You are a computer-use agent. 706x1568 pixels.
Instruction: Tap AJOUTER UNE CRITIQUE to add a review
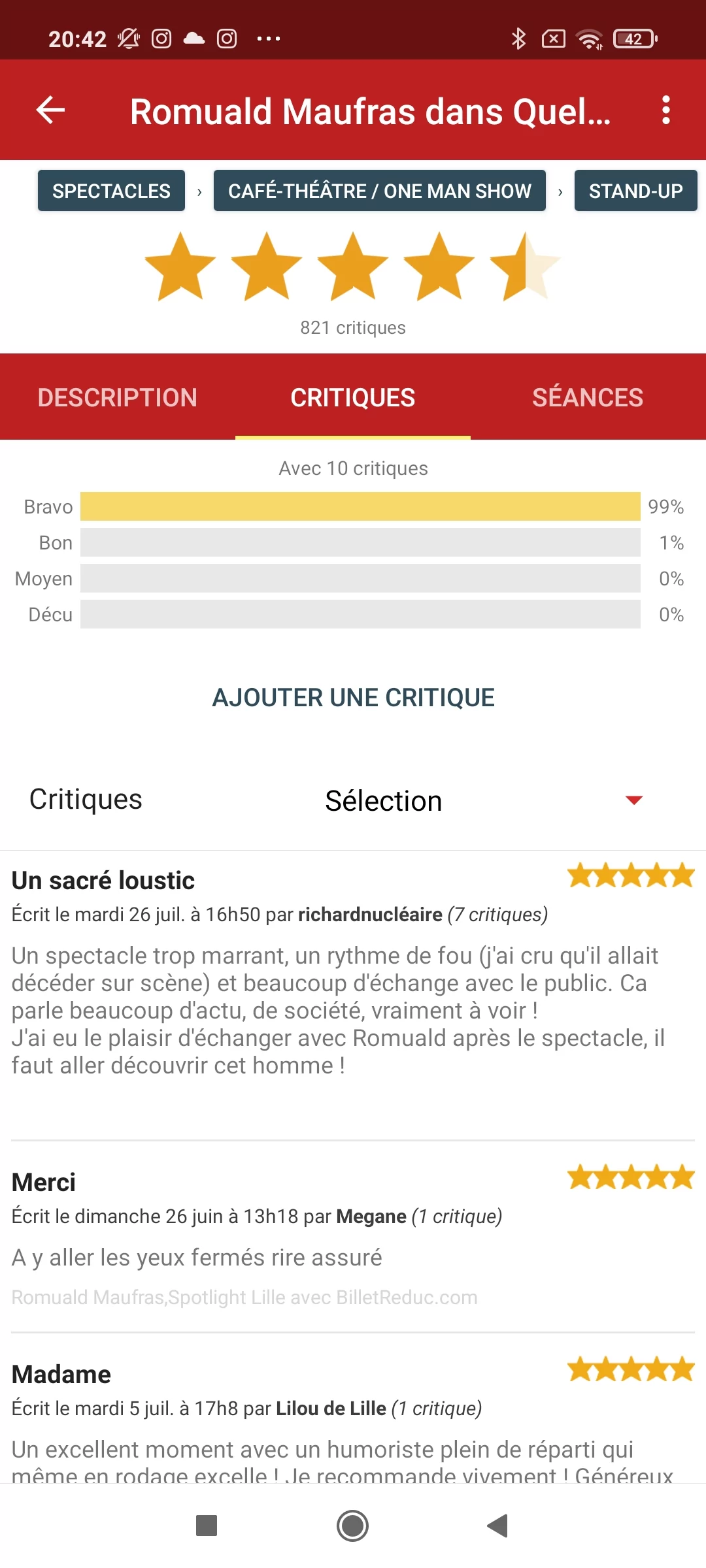click(x=353, y=698)
